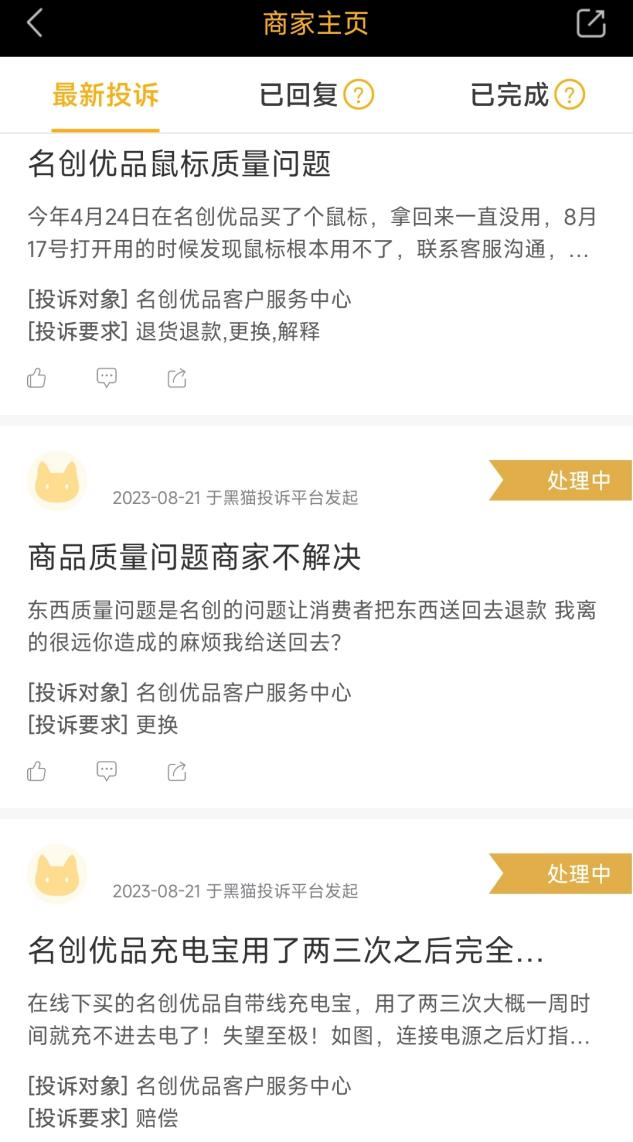This screenshot has width=633, height=1142.
Task: Open the help icon beside 已完成
Action: (570, 95)
